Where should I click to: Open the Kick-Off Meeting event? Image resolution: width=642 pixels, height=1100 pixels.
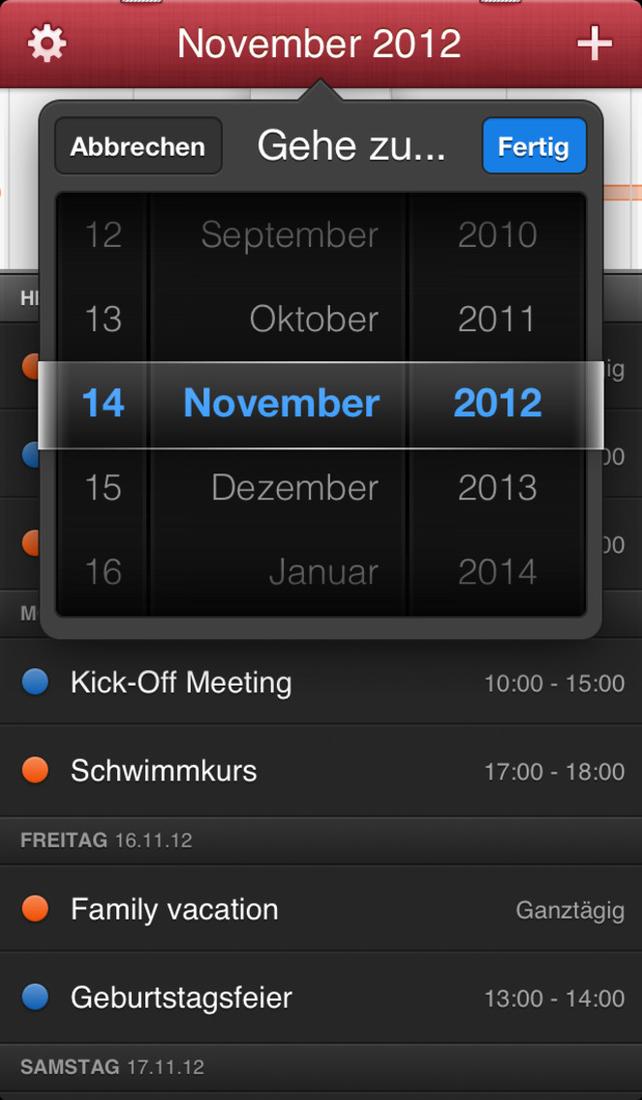pos(321,682)
